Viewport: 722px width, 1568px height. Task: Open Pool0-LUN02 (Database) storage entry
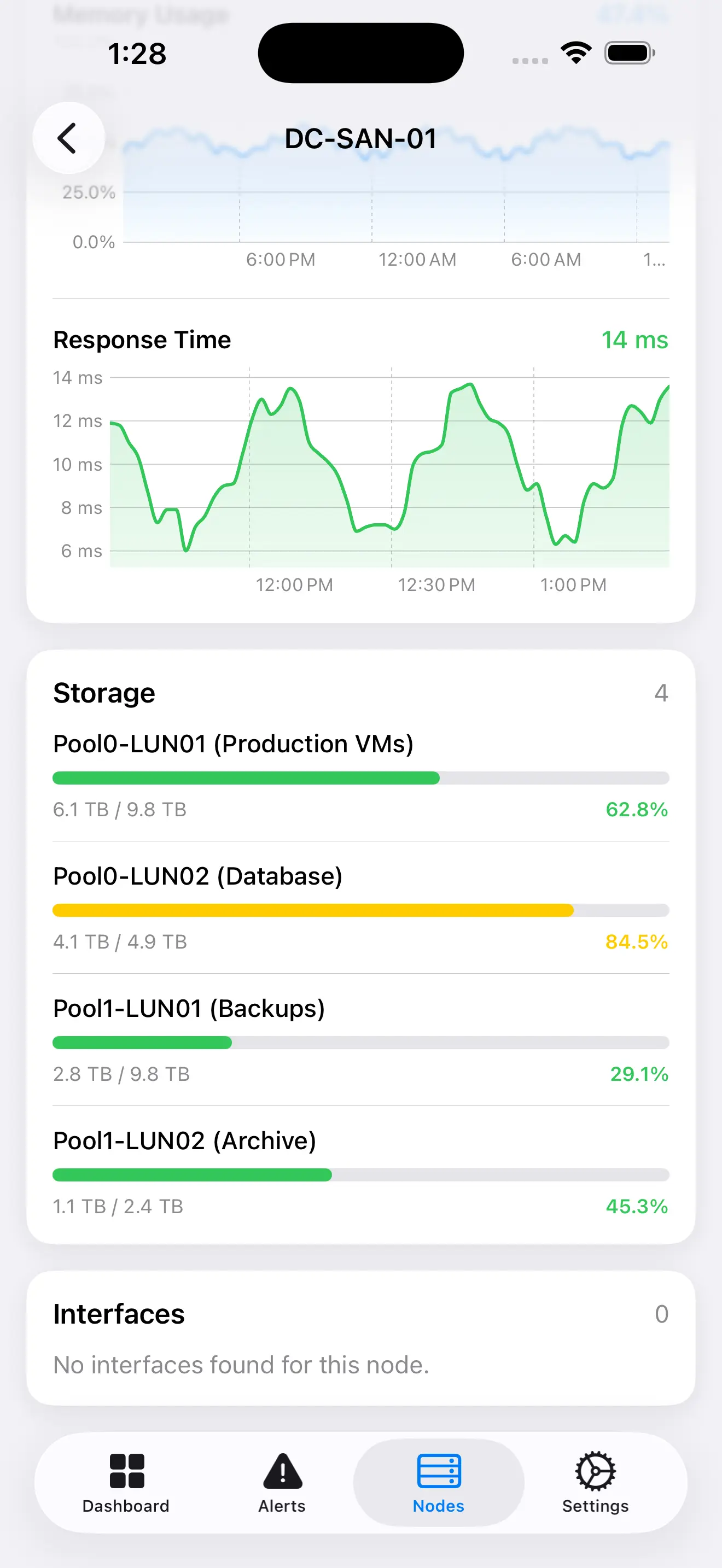click(x=199, y=875)
